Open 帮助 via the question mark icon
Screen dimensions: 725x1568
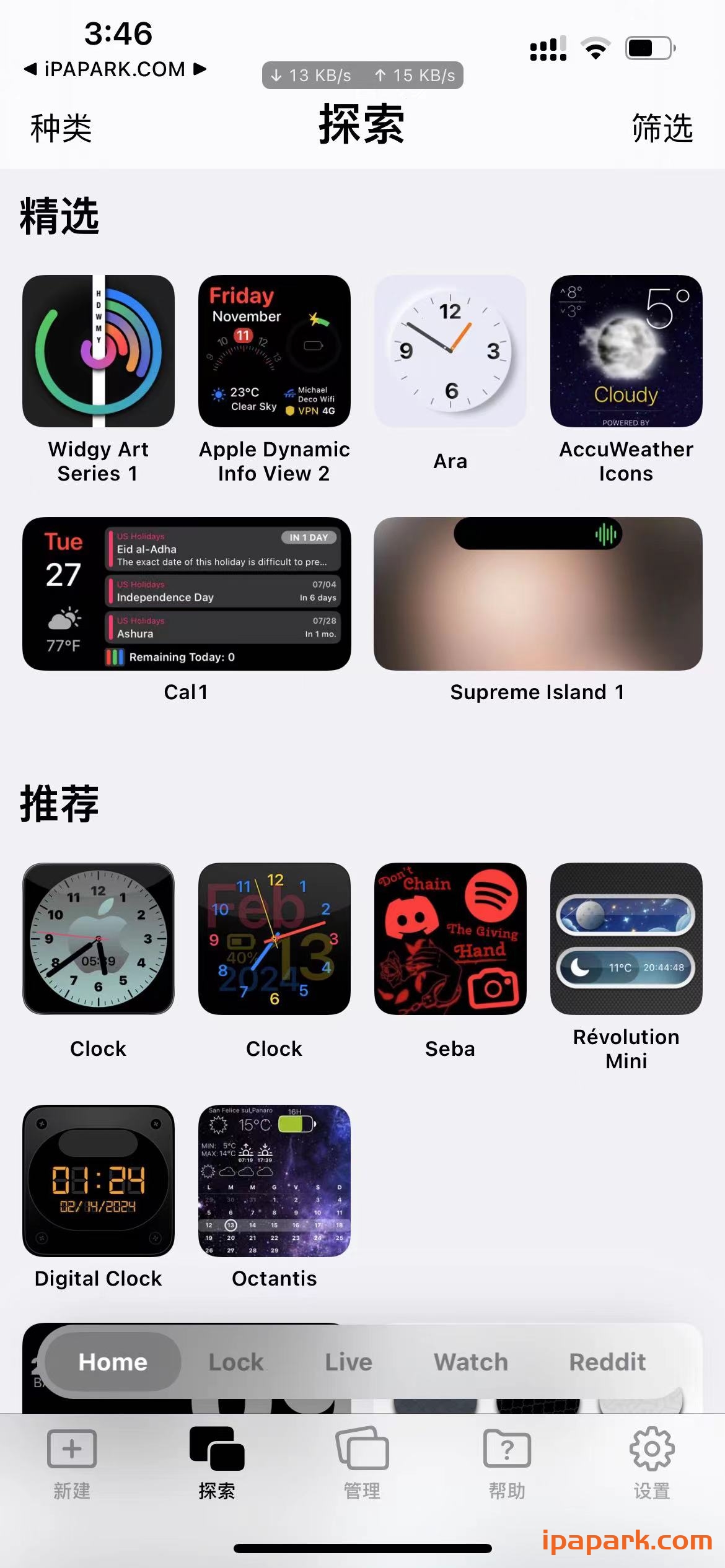tap(507, 1449)
